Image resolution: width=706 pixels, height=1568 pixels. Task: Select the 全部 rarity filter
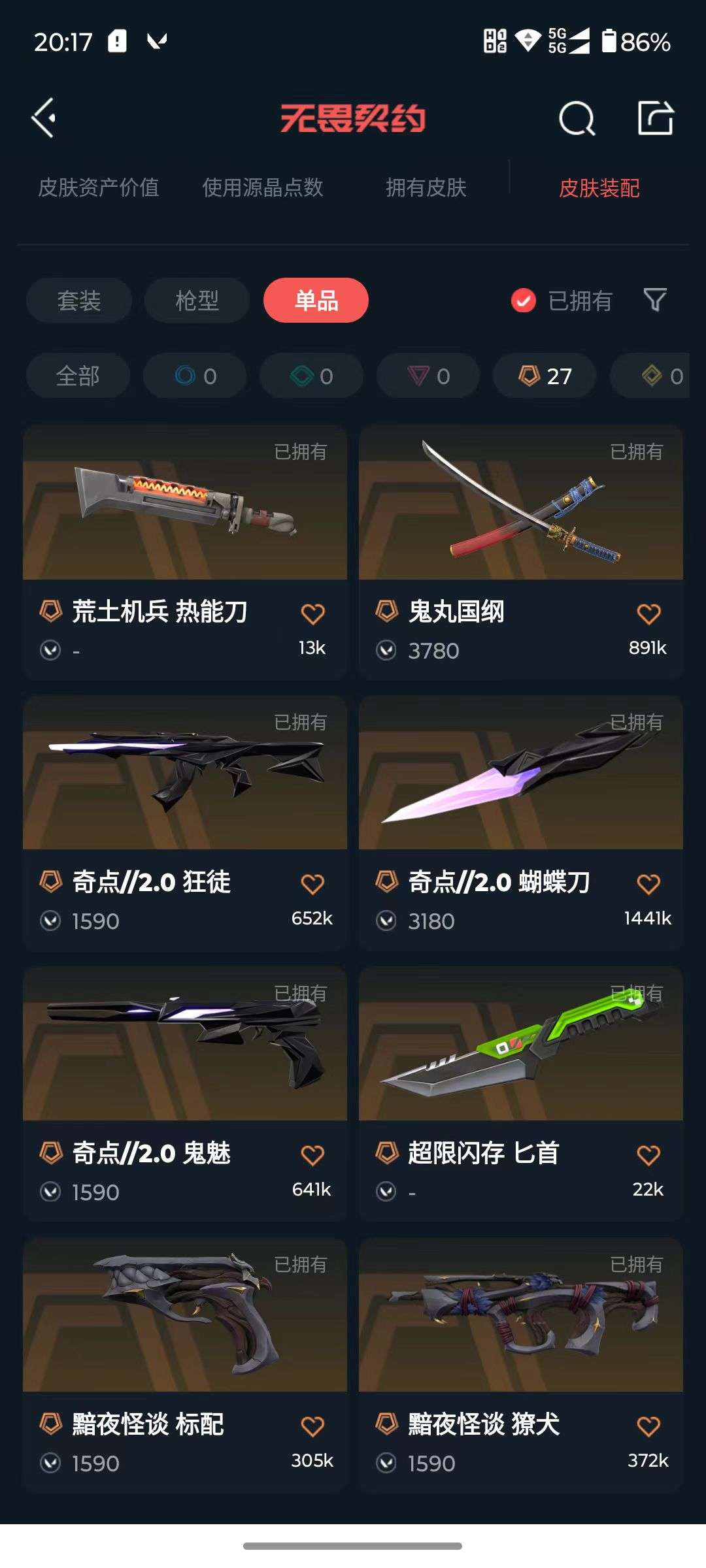click(x=78, y=376)
